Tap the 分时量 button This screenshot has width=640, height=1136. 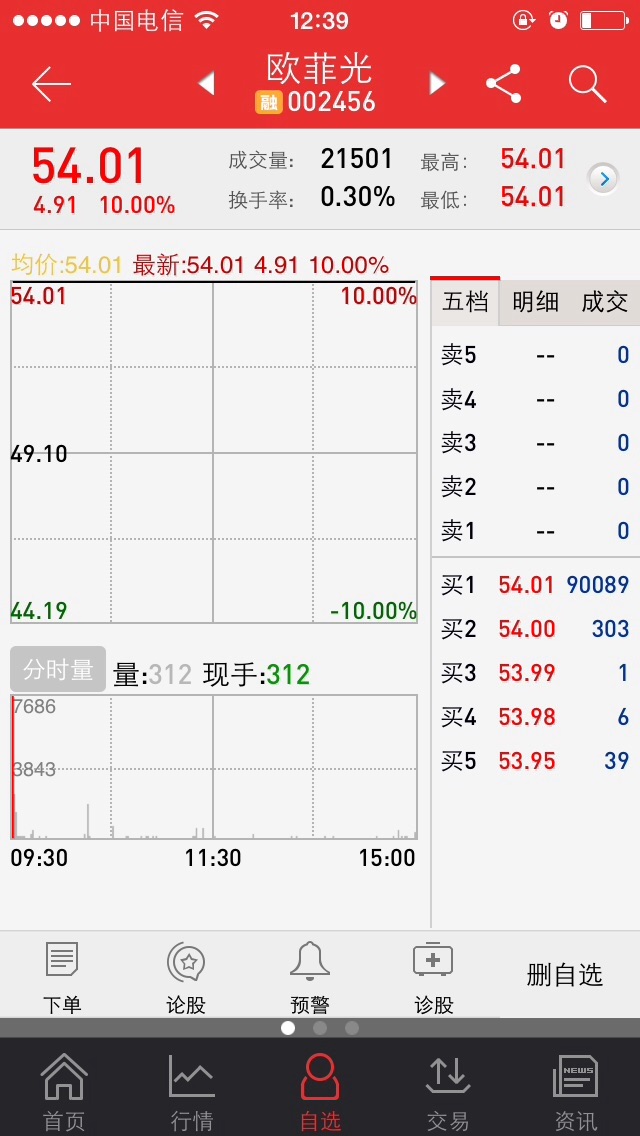pyautogui.click(x=58, y=669)
